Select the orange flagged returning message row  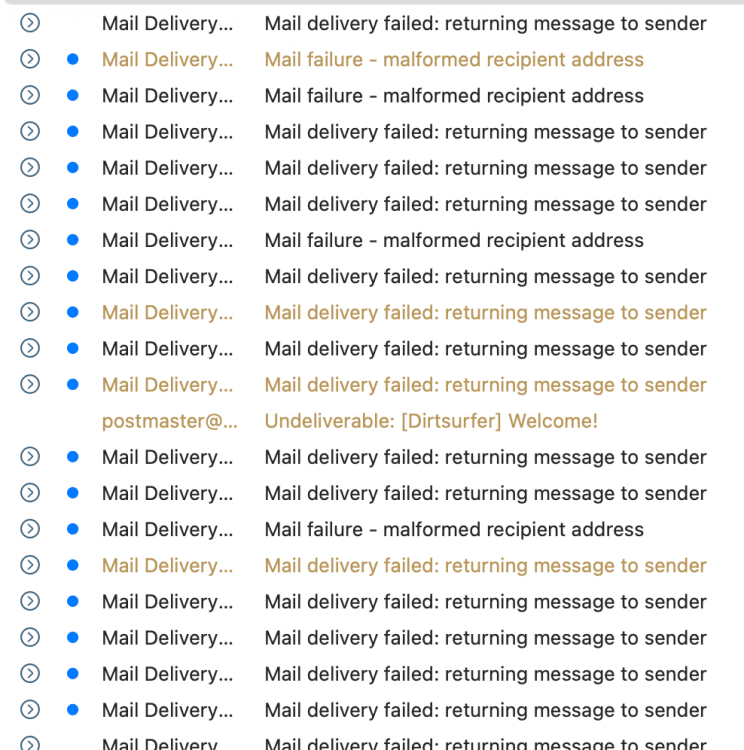pos(485,312)
